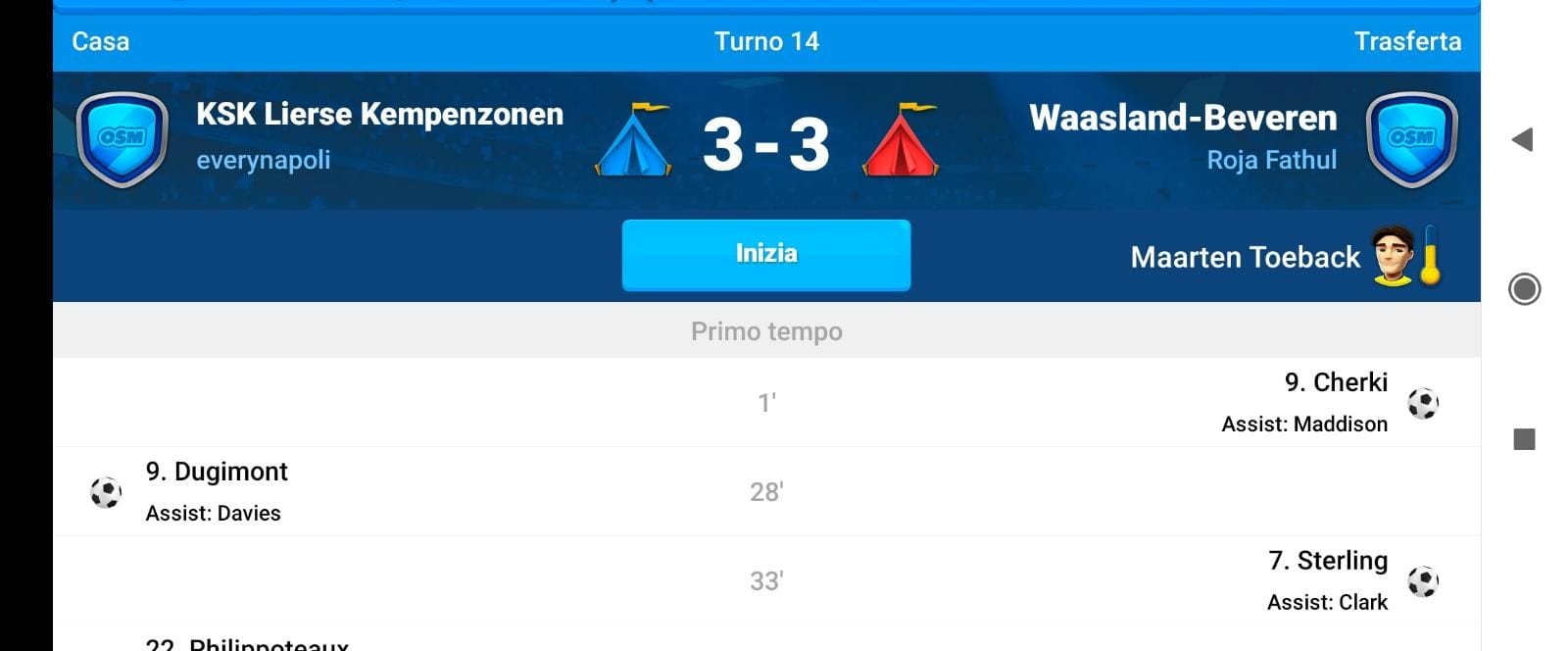
Task: Tap the system home button
Action: [x=1524, y=289]
